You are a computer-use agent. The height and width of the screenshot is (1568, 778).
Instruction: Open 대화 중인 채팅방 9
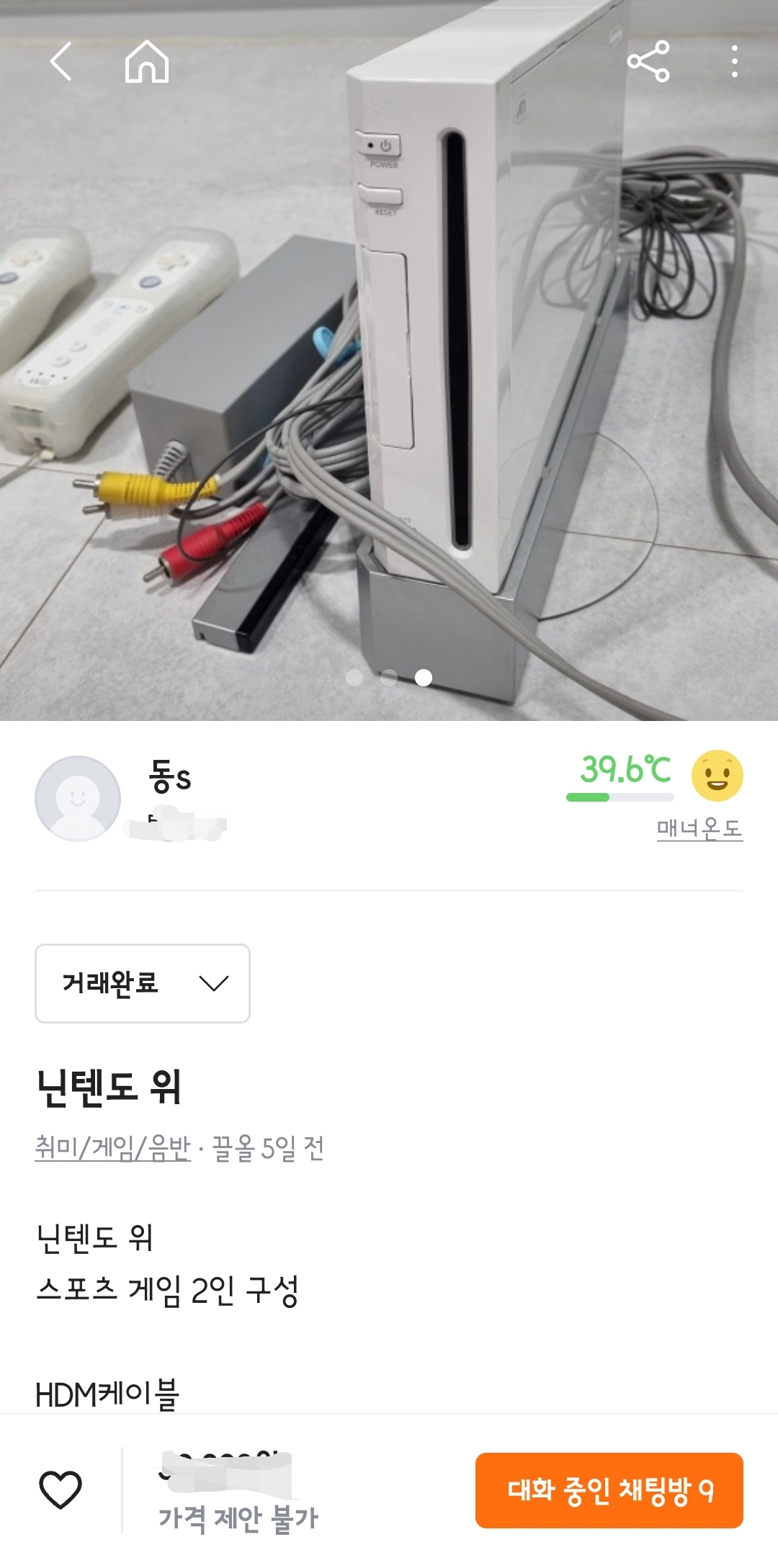tap(609, 1490)
